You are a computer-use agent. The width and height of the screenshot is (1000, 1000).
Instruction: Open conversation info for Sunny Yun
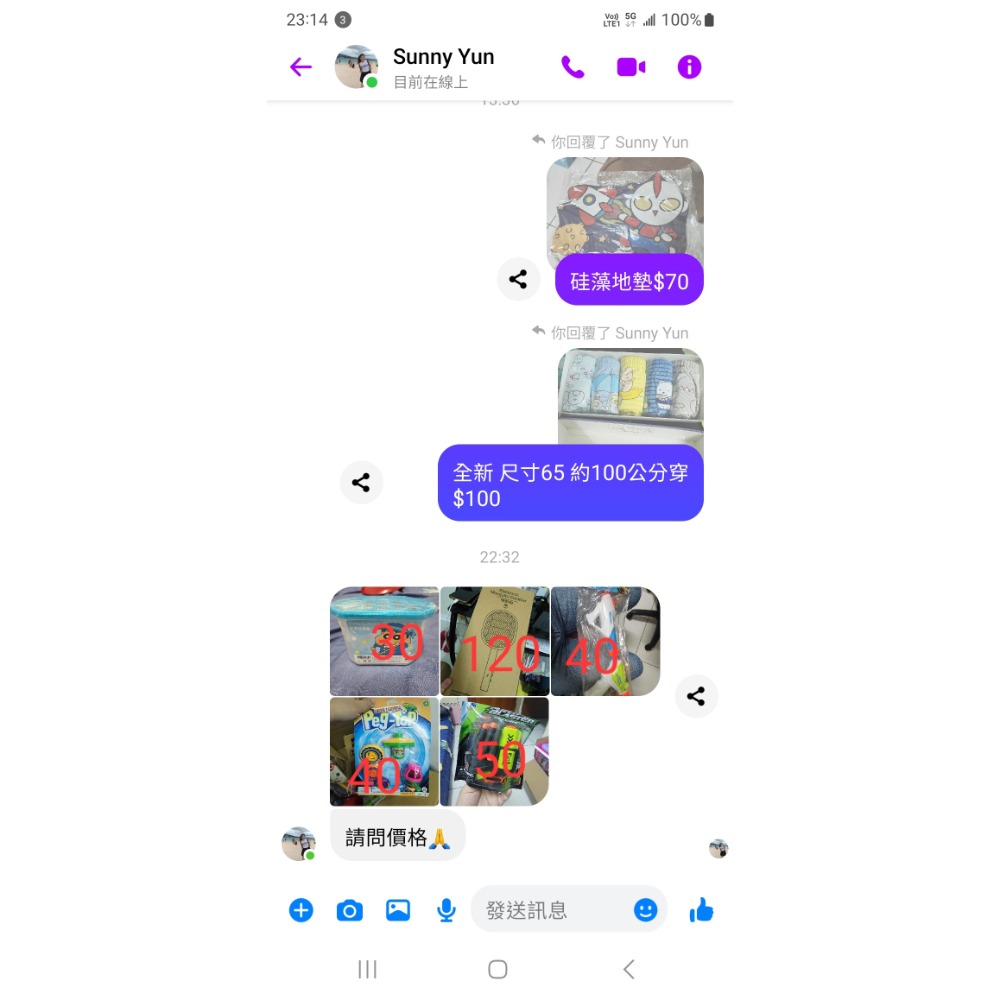coord(689,67)
